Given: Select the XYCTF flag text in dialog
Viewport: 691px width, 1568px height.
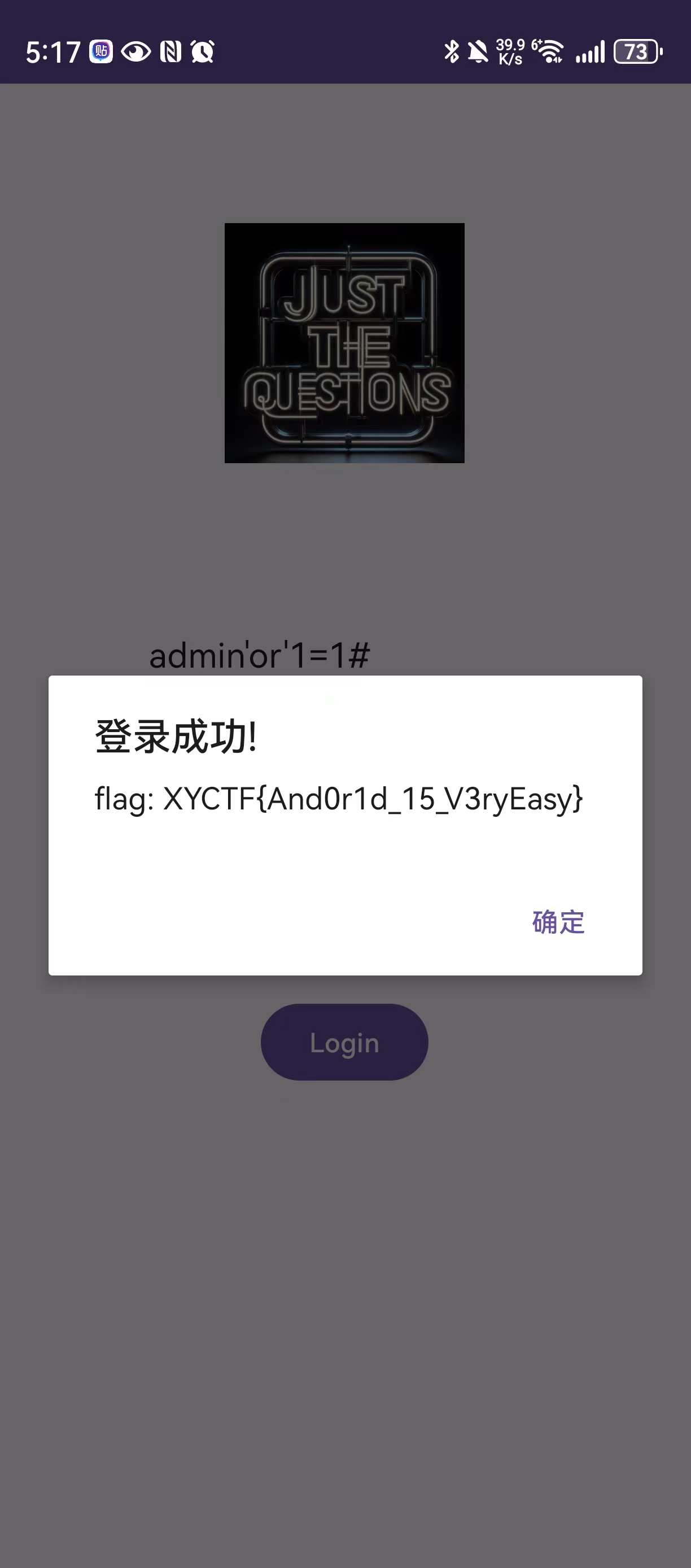Looking at the screenshot, I should pos(338,799).
